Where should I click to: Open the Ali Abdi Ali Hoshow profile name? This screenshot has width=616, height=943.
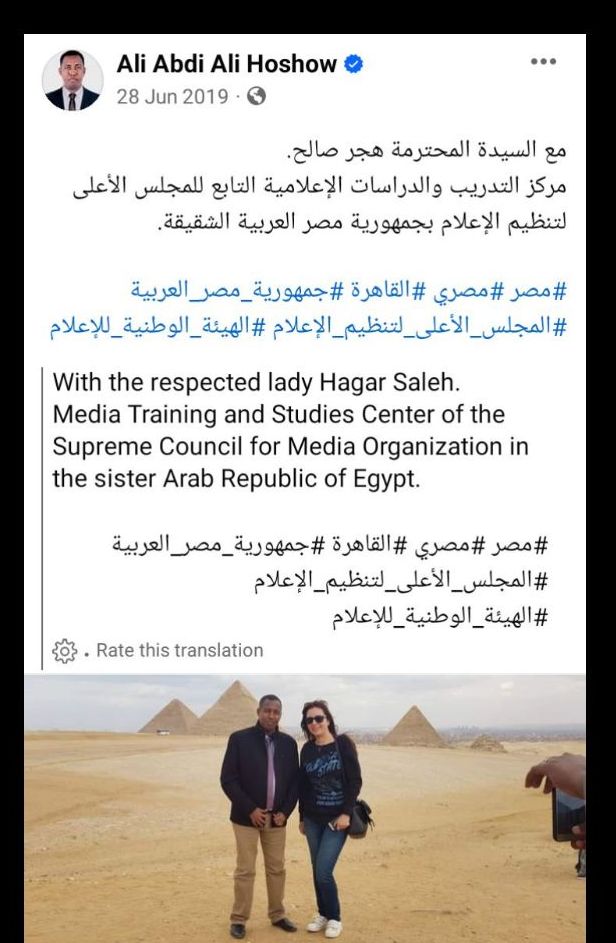tap(227, 65)
